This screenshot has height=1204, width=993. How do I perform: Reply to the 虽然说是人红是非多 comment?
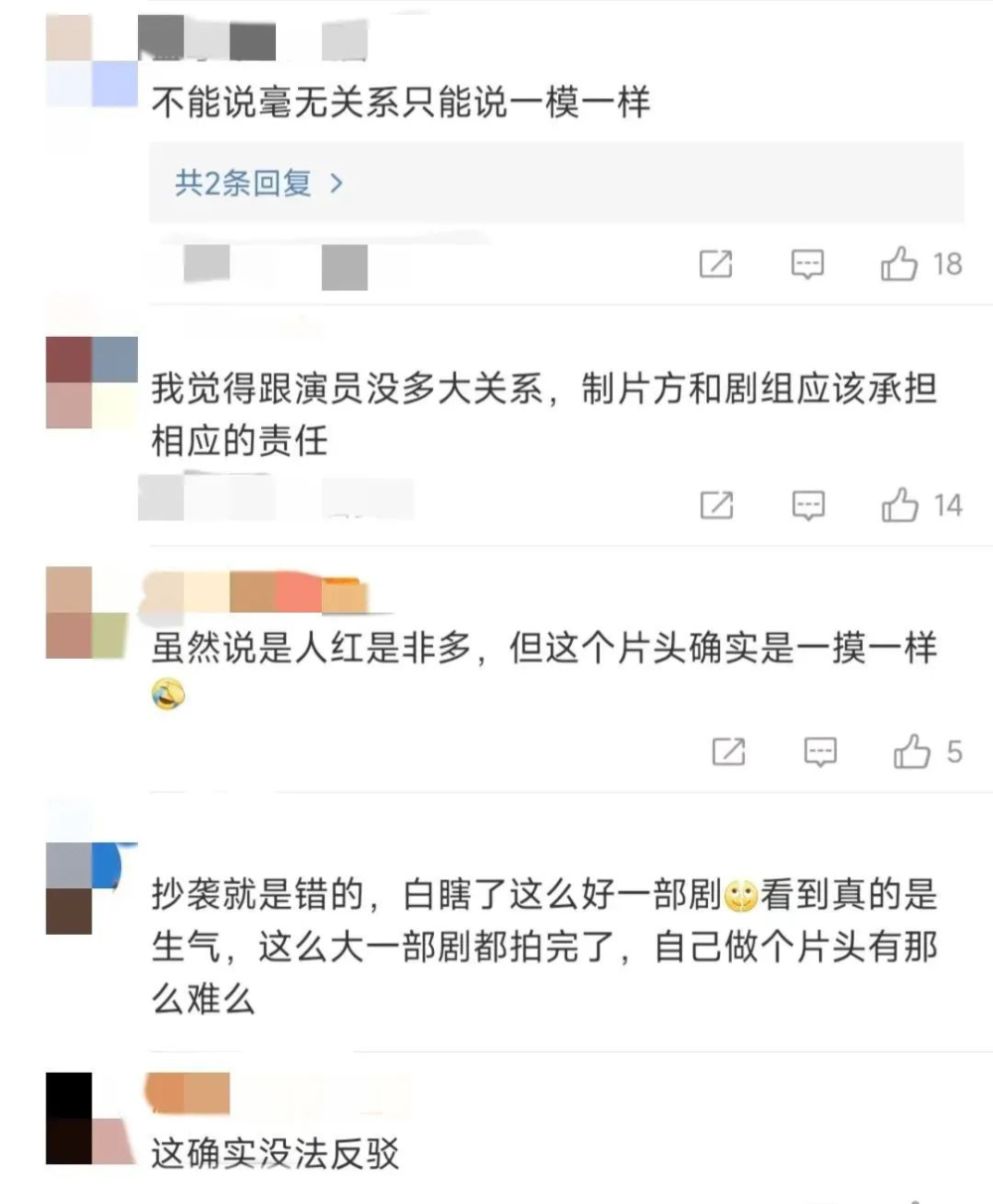tap(820, 752)
